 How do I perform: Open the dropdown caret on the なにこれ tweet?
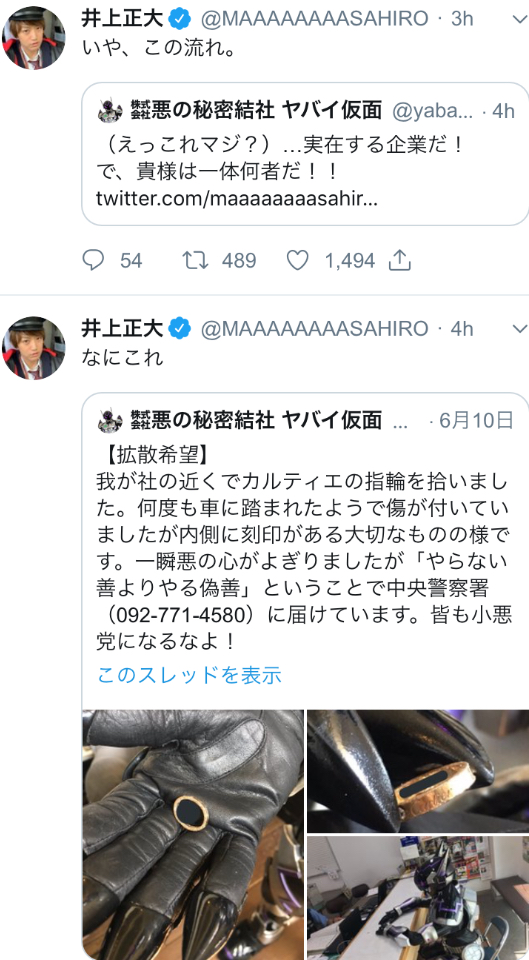pyautogui.click(x=519, y=329)
